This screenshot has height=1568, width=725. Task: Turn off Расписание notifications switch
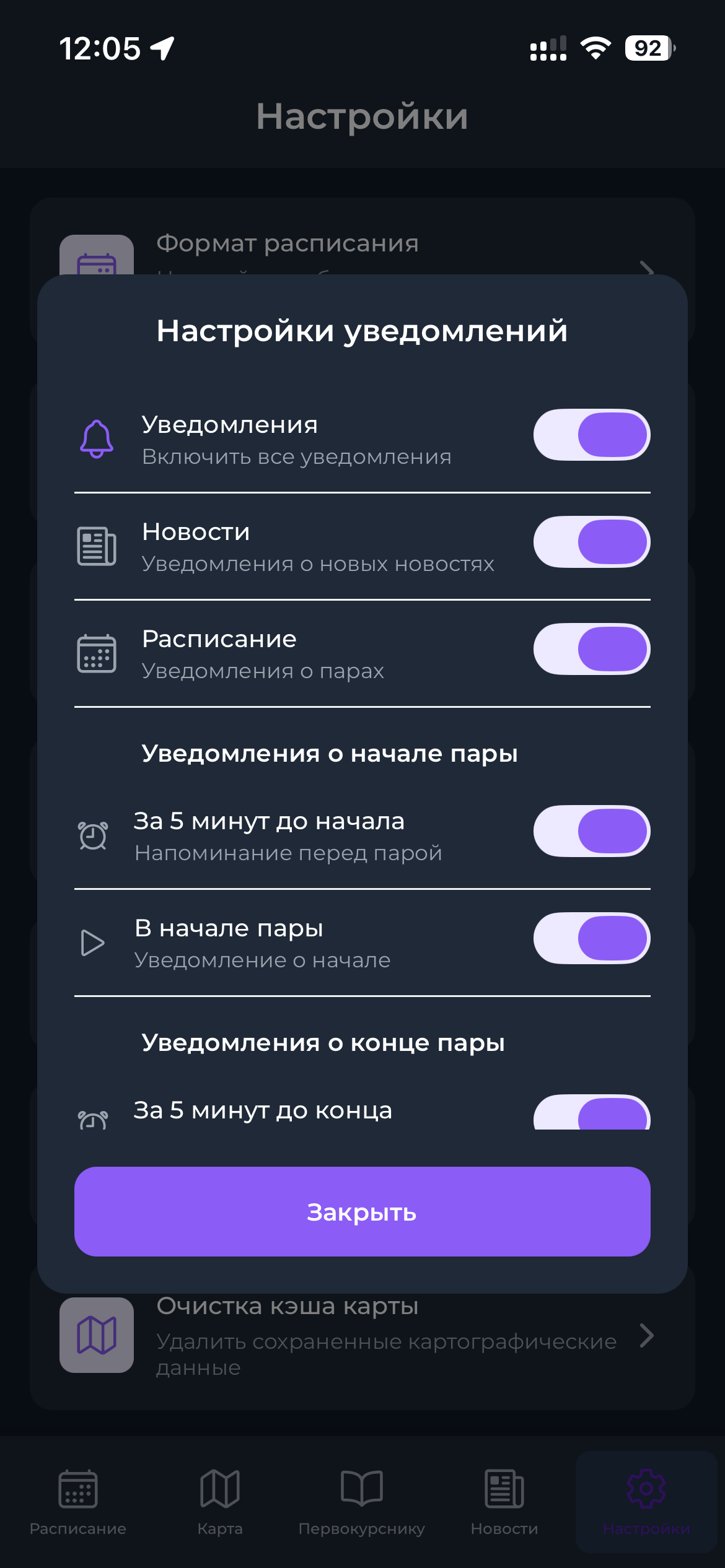[x=592, y=649]
